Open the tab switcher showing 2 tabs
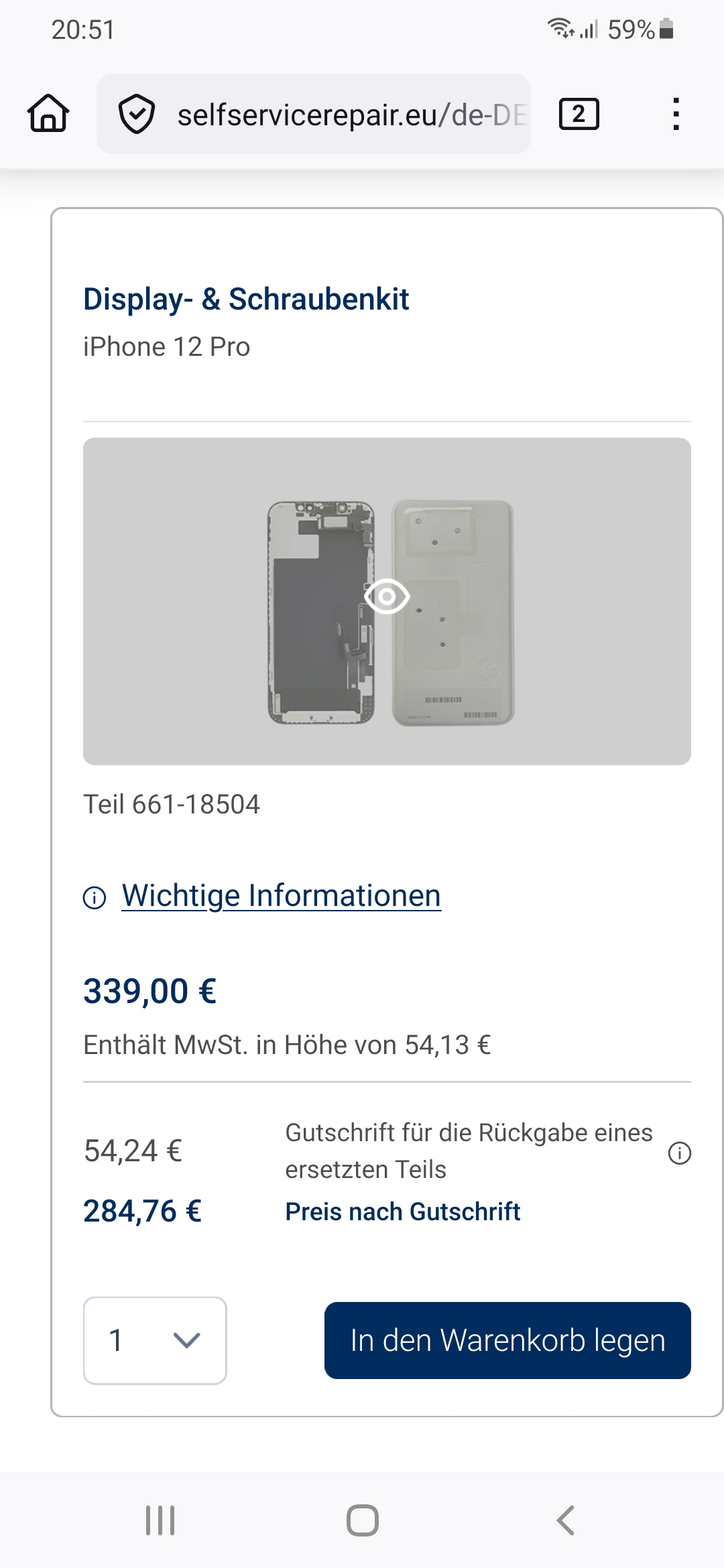The height and width of the screenshot is (1568, 724). pyautogui.click(x=579, y=114)
